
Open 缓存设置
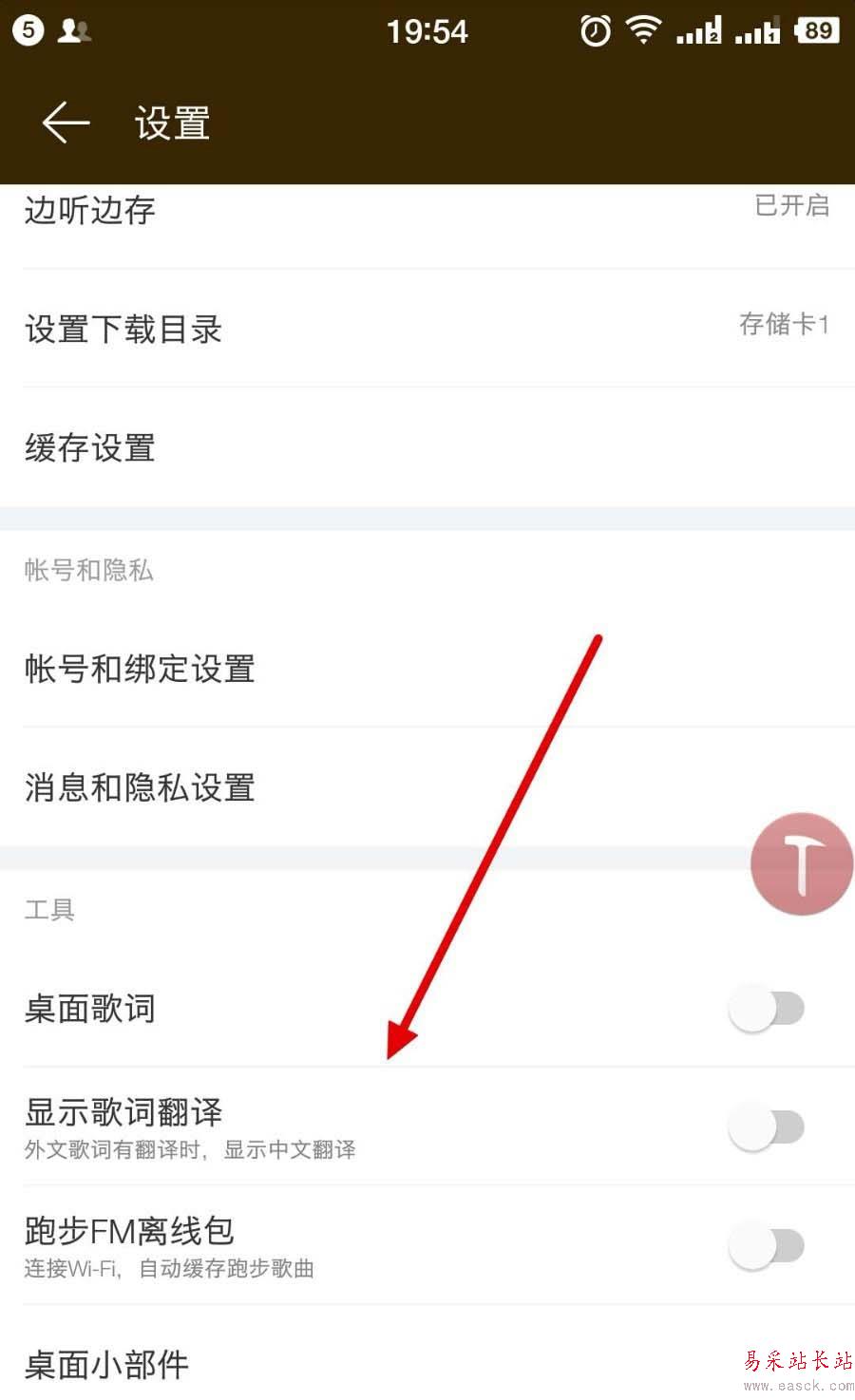click(427, 447)
